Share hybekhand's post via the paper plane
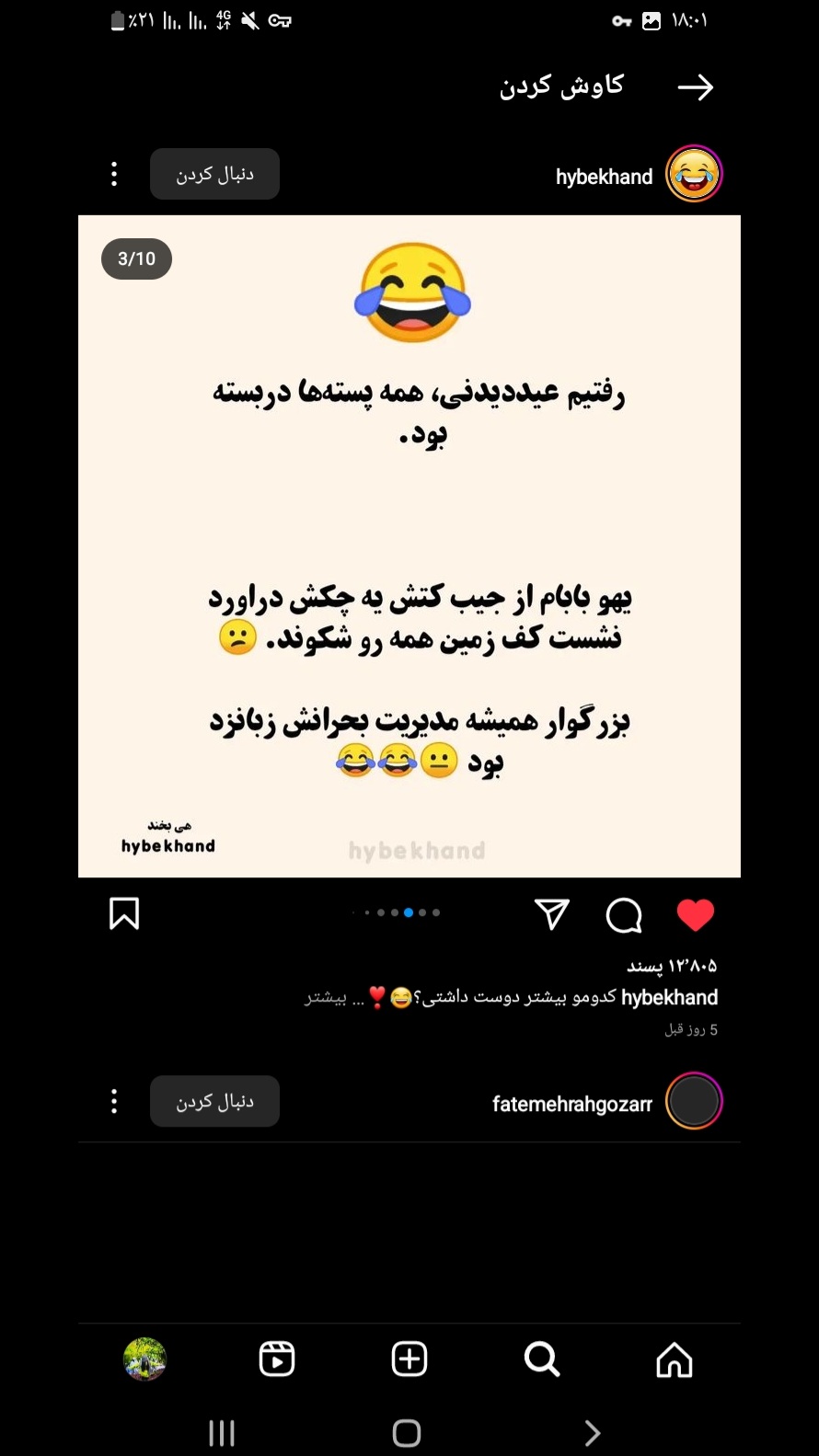This screenshot has height=1456, width=819. (552, 914)
